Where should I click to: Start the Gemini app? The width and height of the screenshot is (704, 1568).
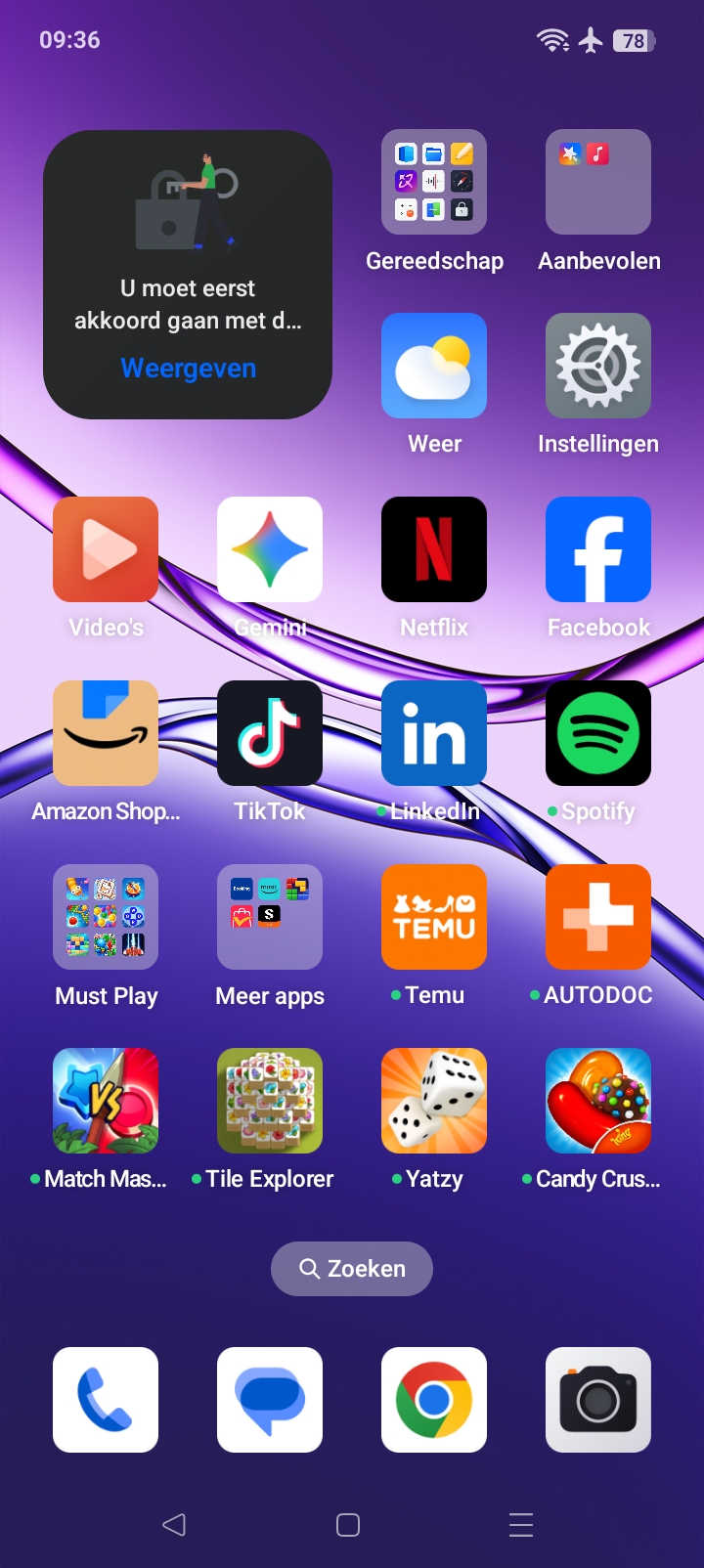click(x=270, y=549)
